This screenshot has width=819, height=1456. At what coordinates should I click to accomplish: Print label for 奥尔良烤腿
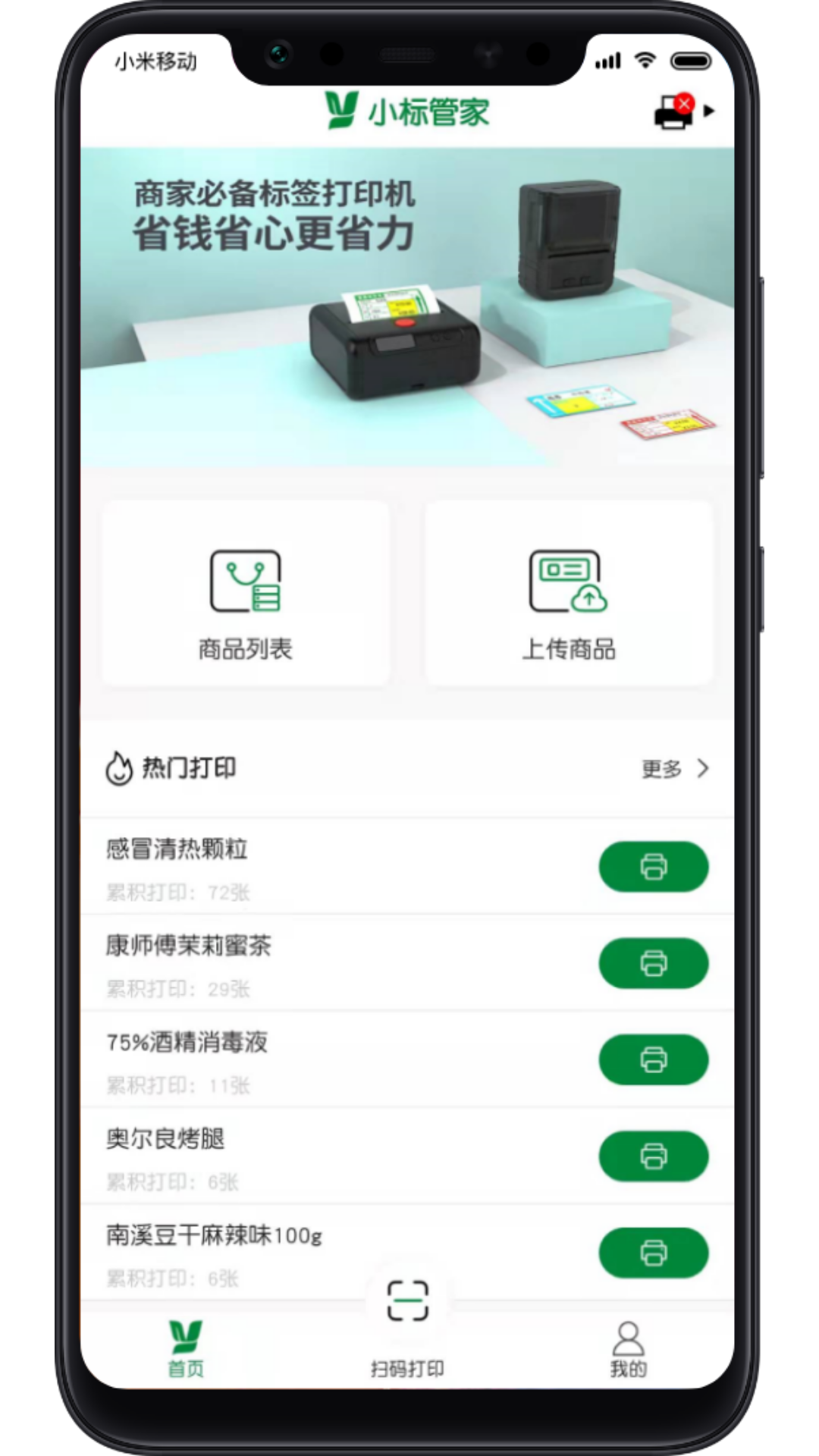pyautogui.click(x=653, y=1156)
